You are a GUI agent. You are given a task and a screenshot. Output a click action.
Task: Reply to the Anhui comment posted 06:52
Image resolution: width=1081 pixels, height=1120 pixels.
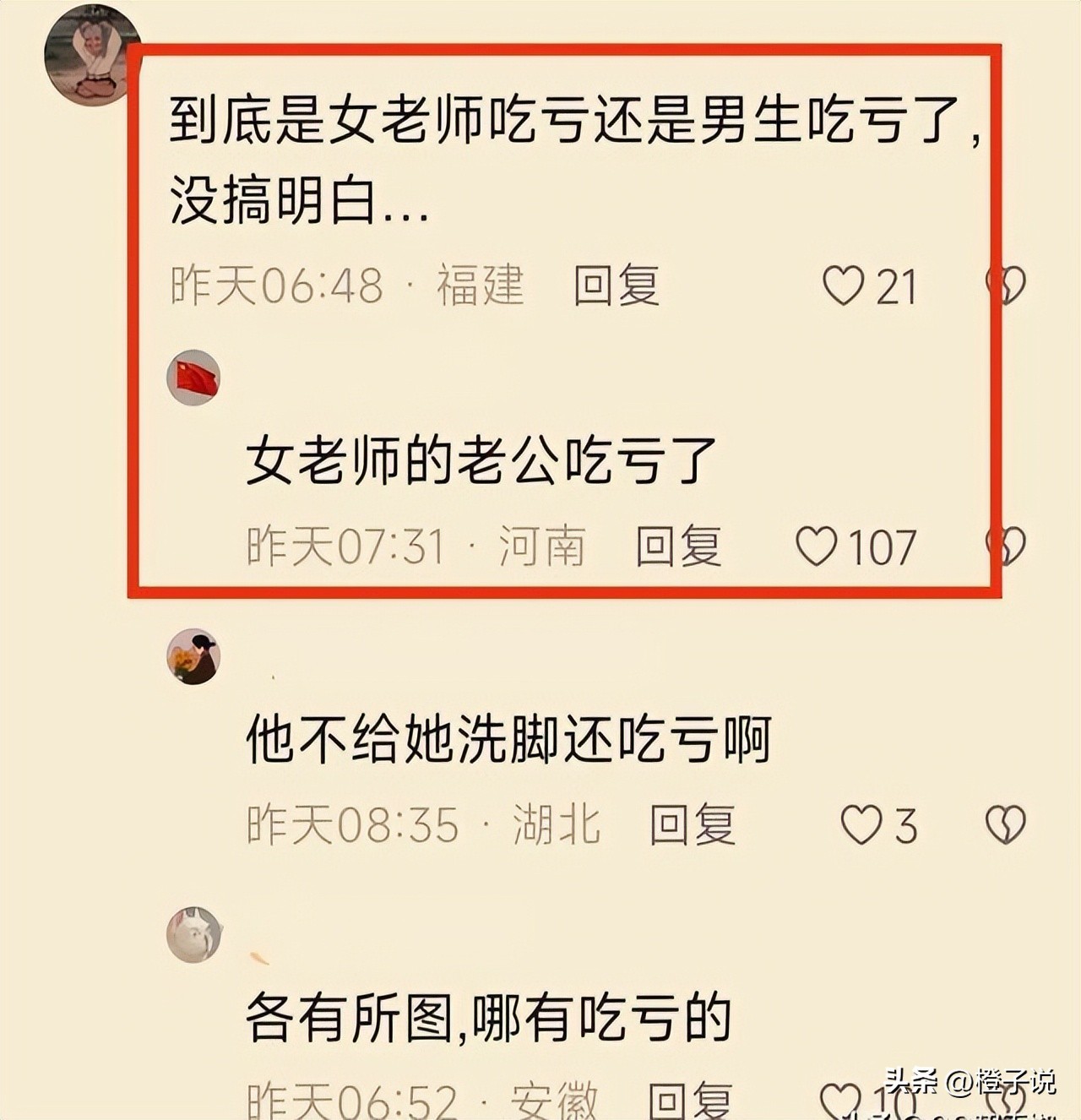pyautogui.click(x=691, y=1100)
